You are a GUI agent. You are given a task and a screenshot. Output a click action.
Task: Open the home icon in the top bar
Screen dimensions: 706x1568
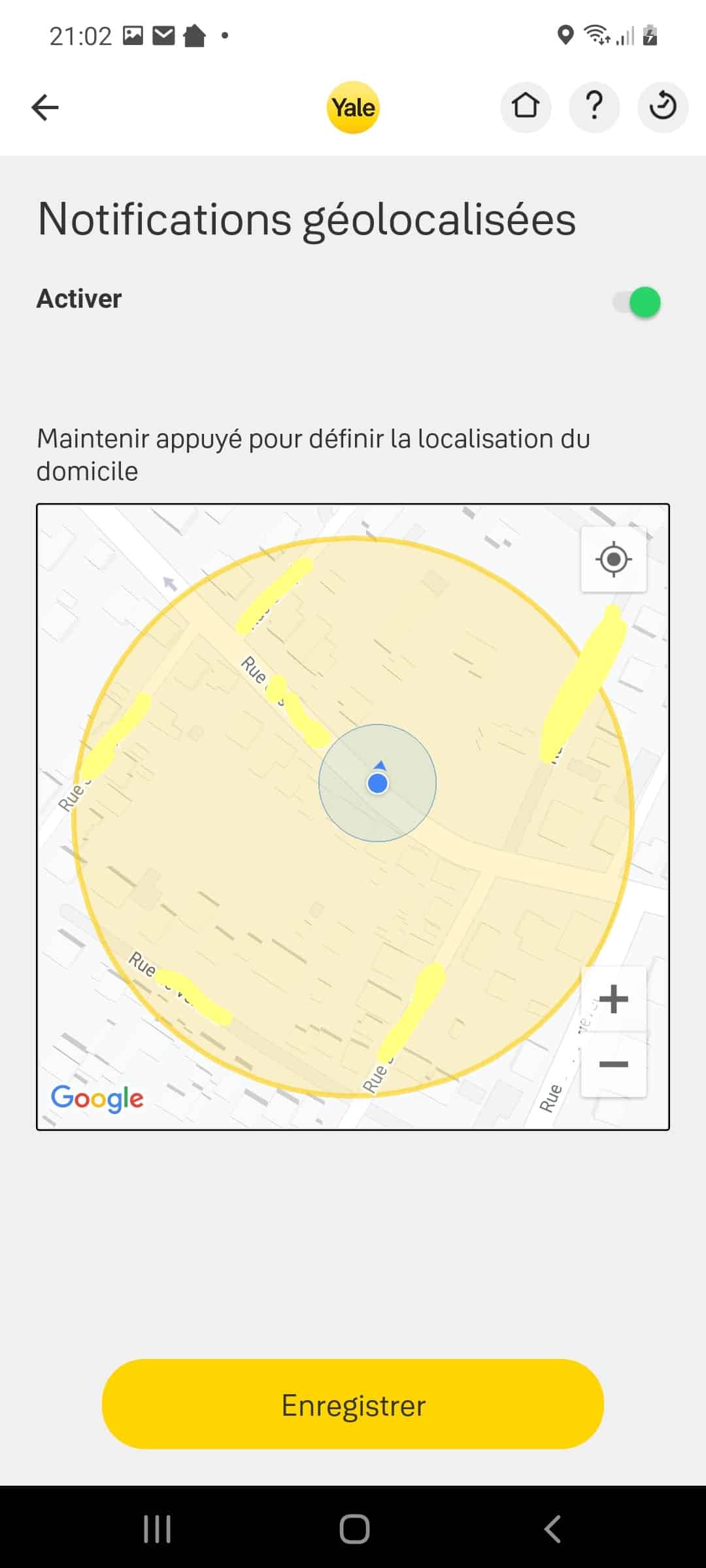(x=526, y=106)
